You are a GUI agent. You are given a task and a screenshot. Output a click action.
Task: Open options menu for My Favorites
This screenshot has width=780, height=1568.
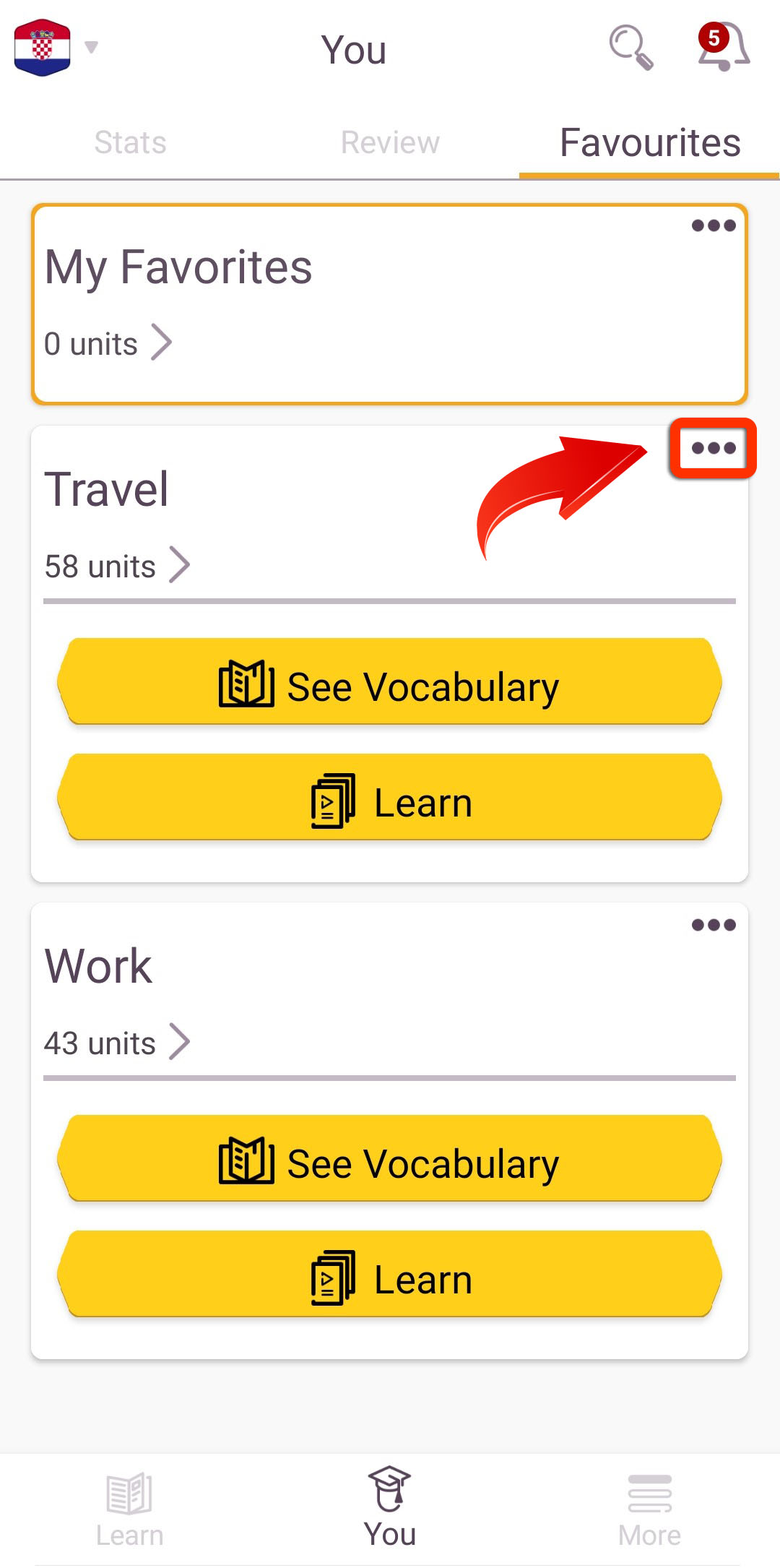pos(714,225)
